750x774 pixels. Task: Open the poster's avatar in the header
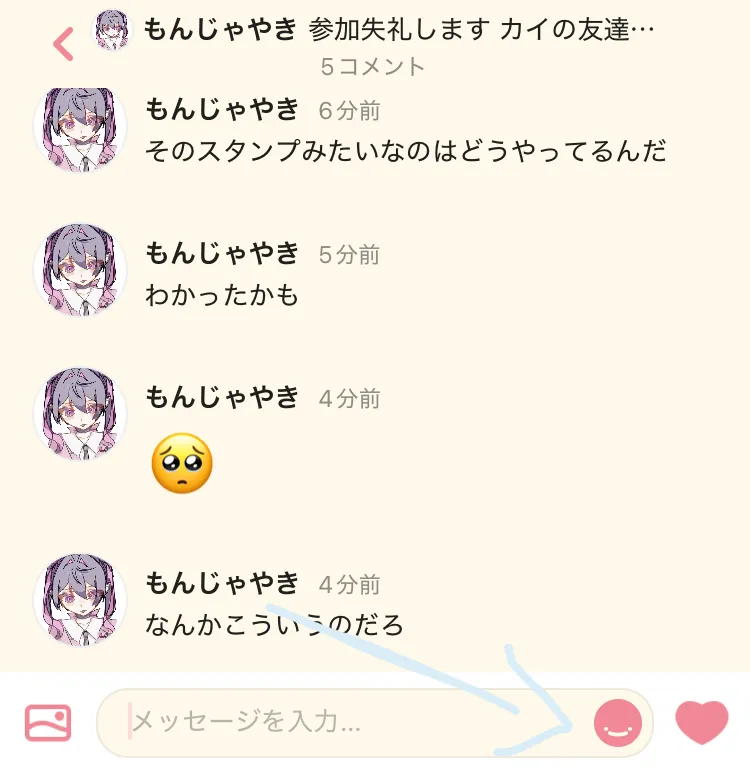(x=112, y=31)
